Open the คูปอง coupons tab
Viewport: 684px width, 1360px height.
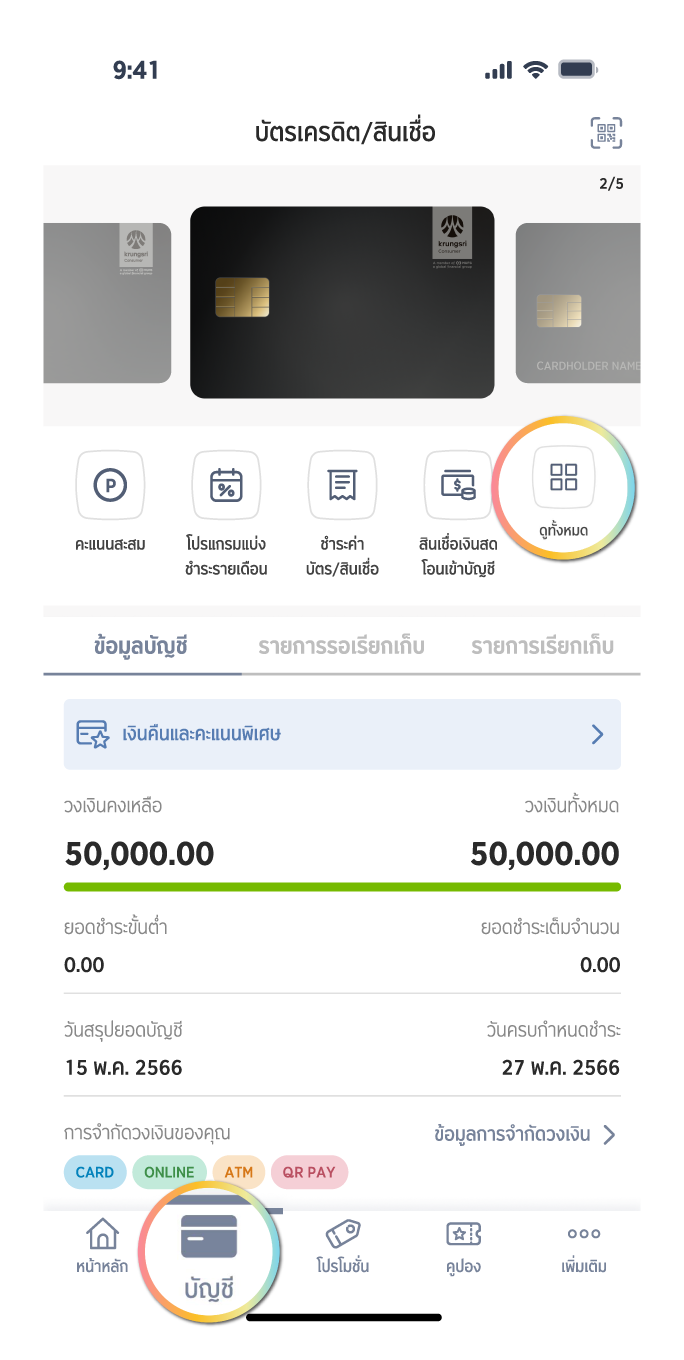tap(464, 1246)
